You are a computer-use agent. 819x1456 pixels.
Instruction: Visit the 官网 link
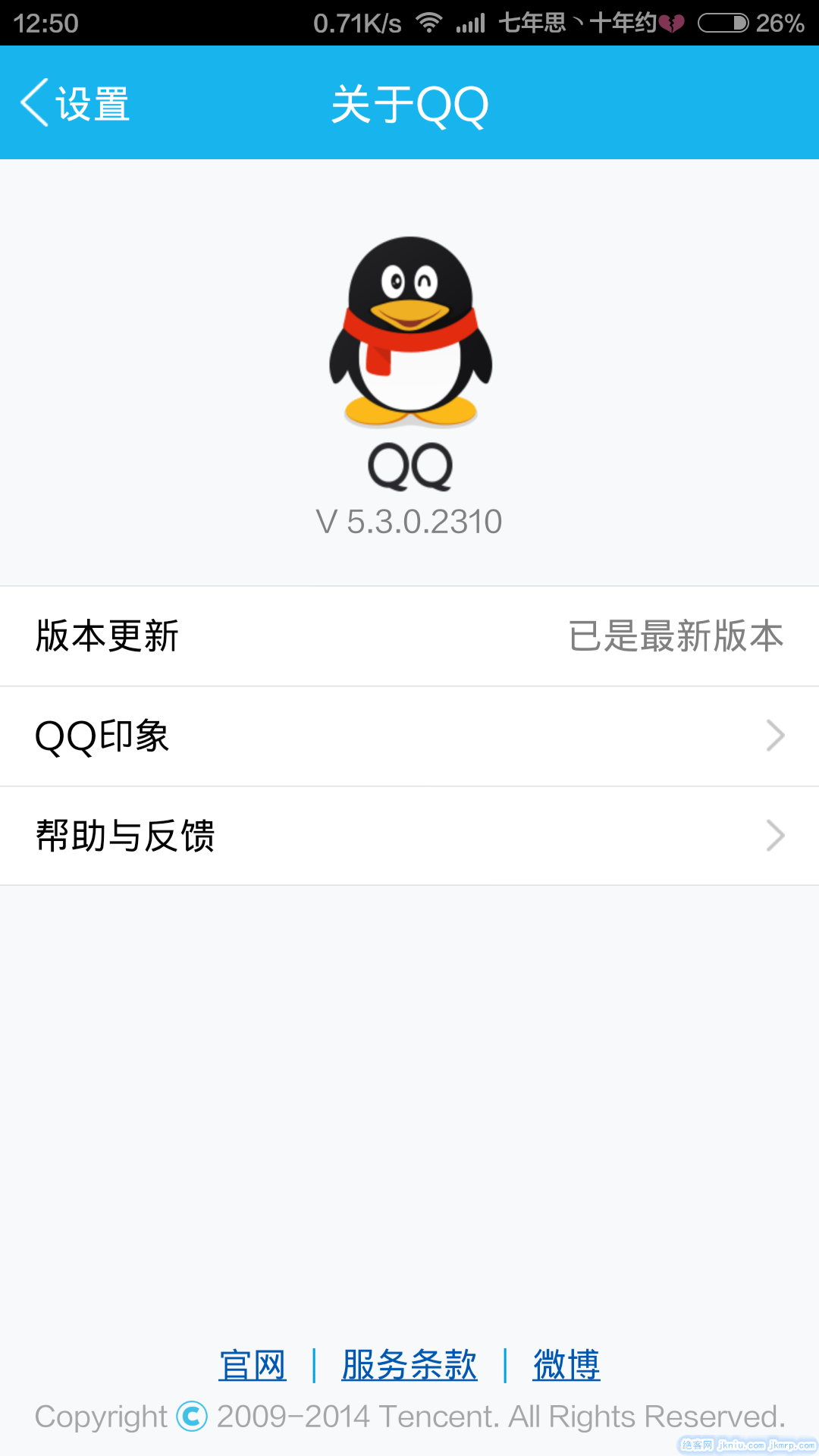253,1365
